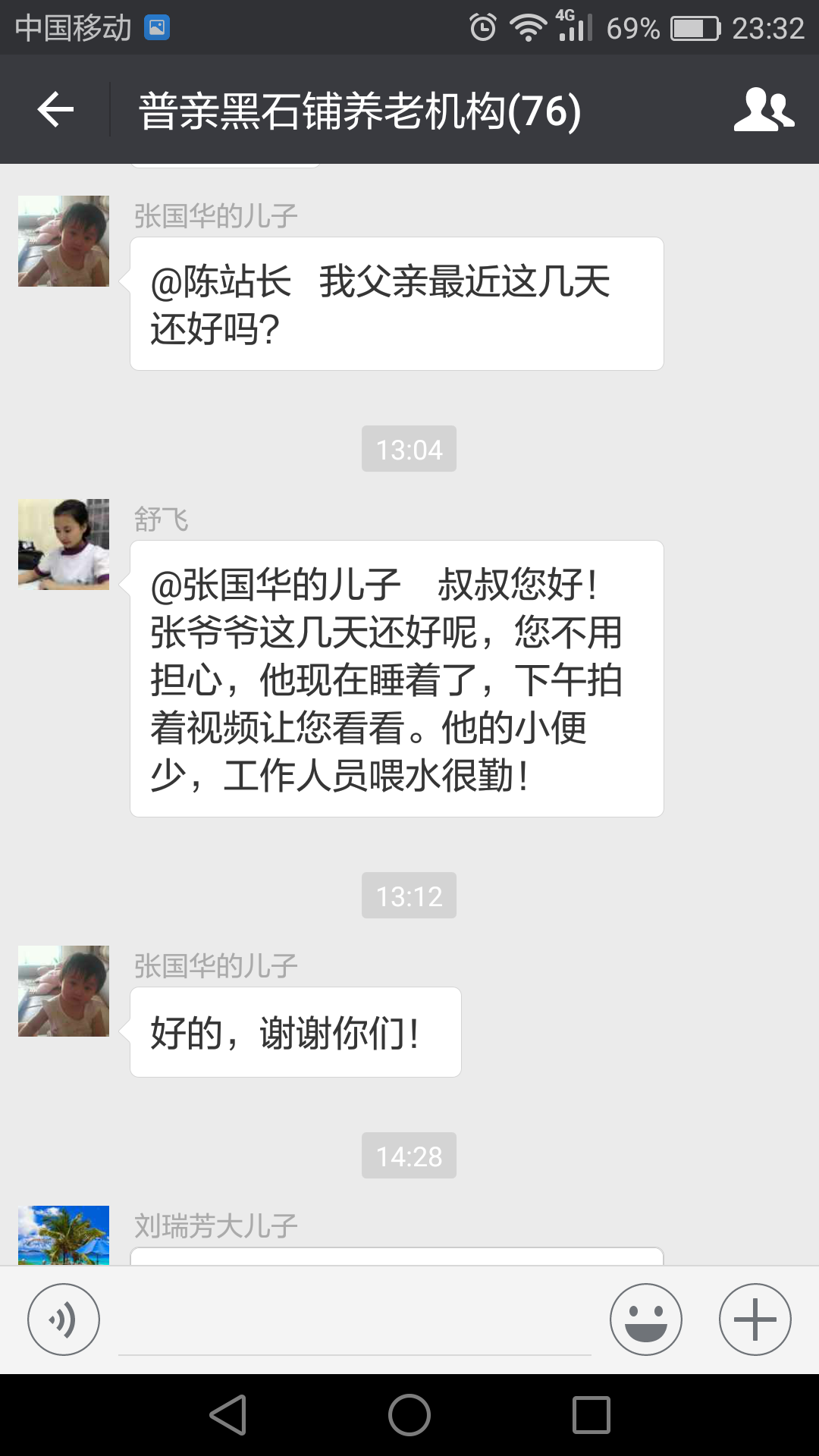Open the emoji picker
The image size is (819, 1456).
[645, 1319]
